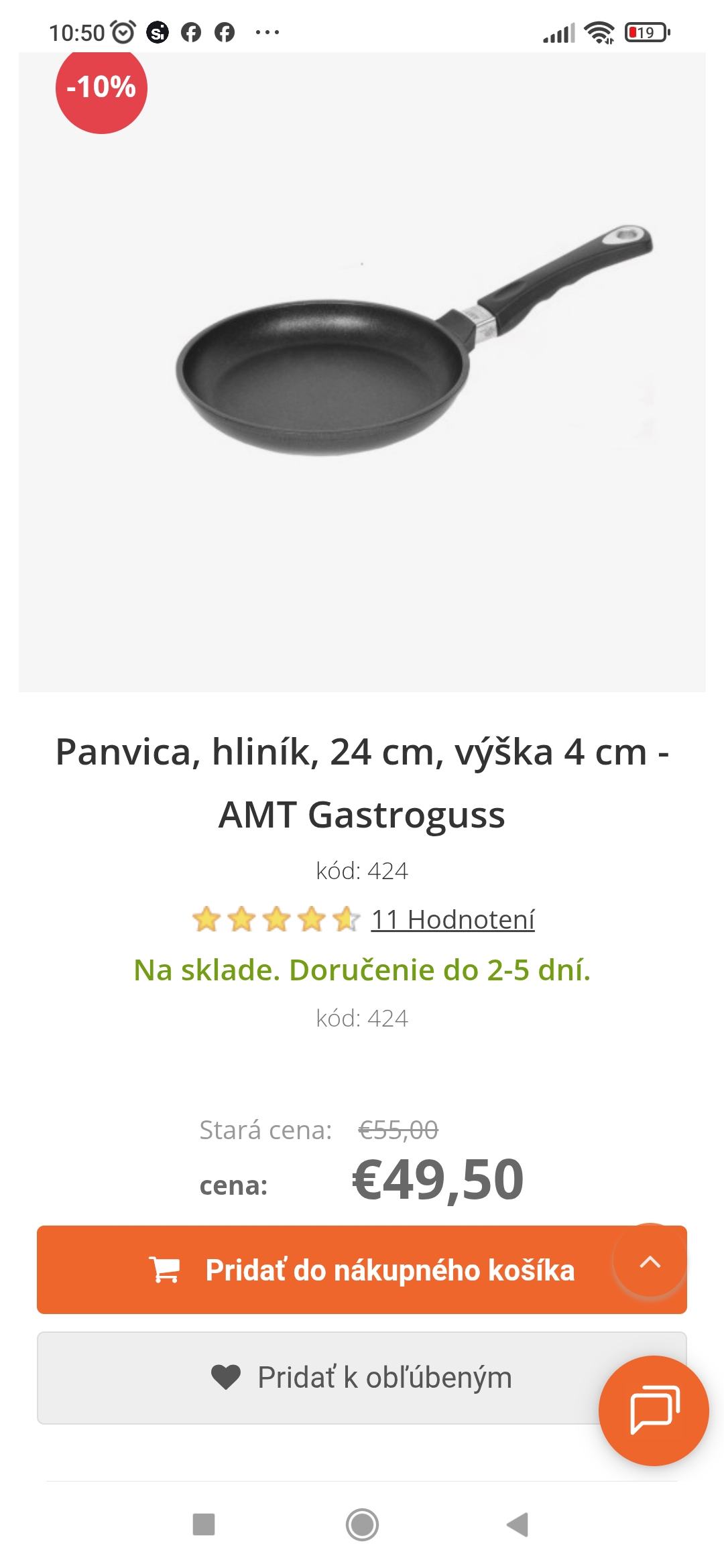This screenshot has height=1568, width=724.
Task: Go back with the system back button
Action: 518,1524
